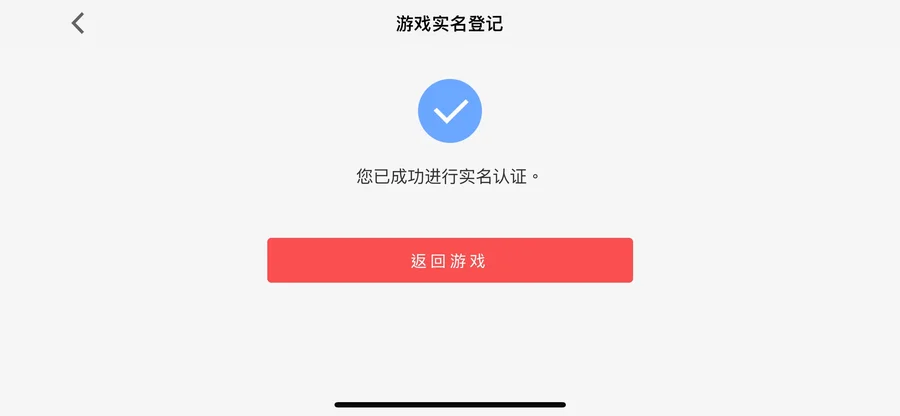This screenshot has height=416, width=900.
Task: Tap the red 返回游戏 button
Action: 449,260
